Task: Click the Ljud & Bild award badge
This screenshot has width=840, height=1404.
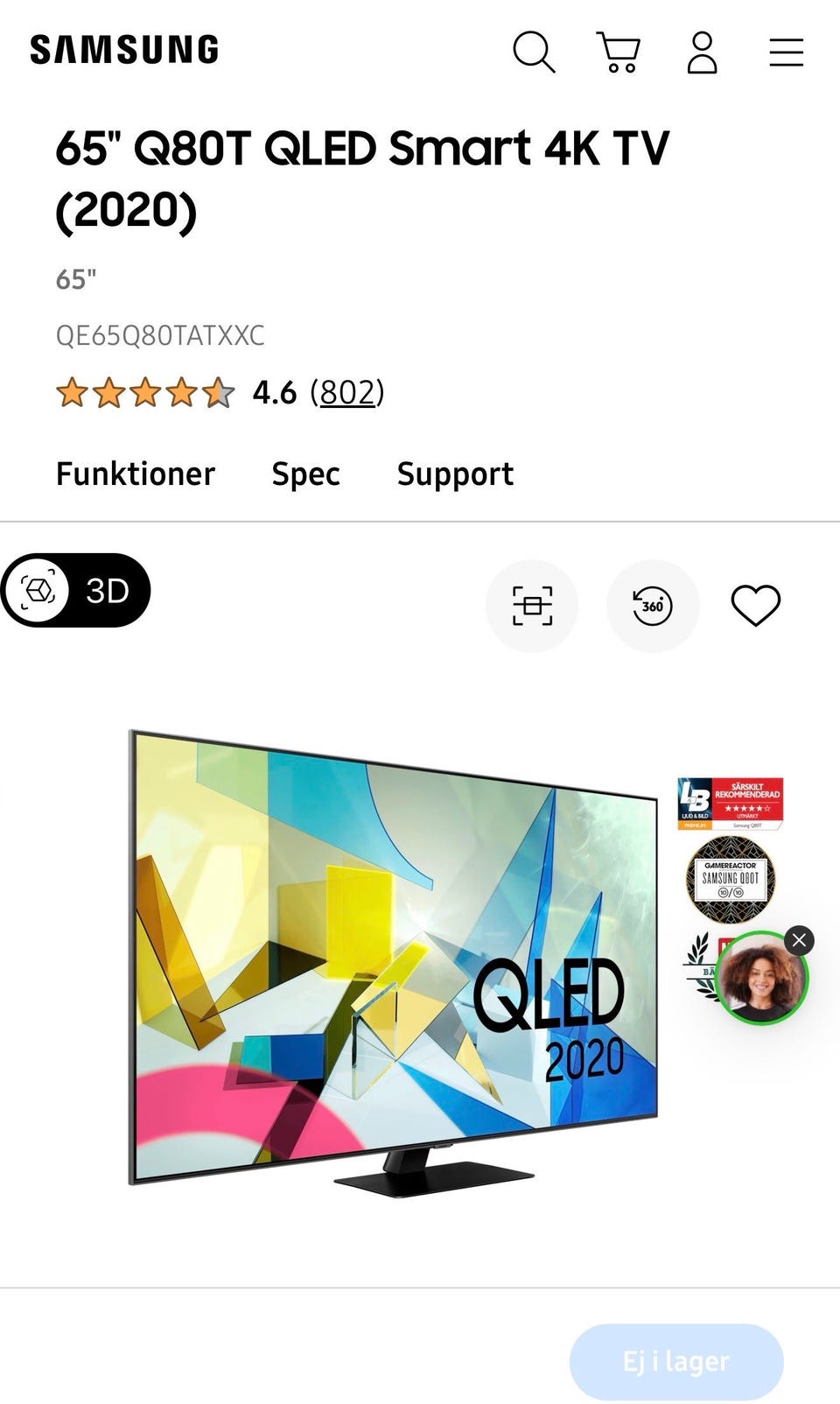Action: pos(729,801)
